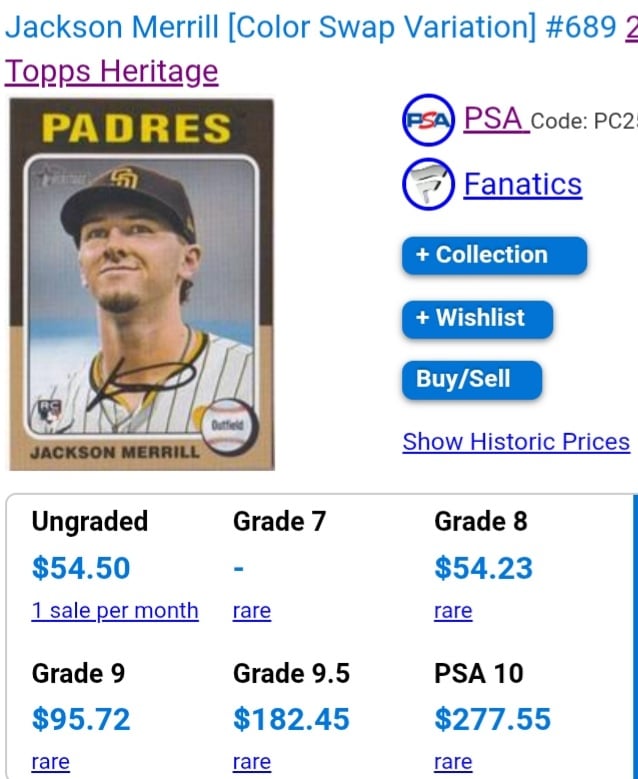Image resolution: width=638 pixels, height=779 pixels.
Task: Add this card to Collection
Action: 493,255
